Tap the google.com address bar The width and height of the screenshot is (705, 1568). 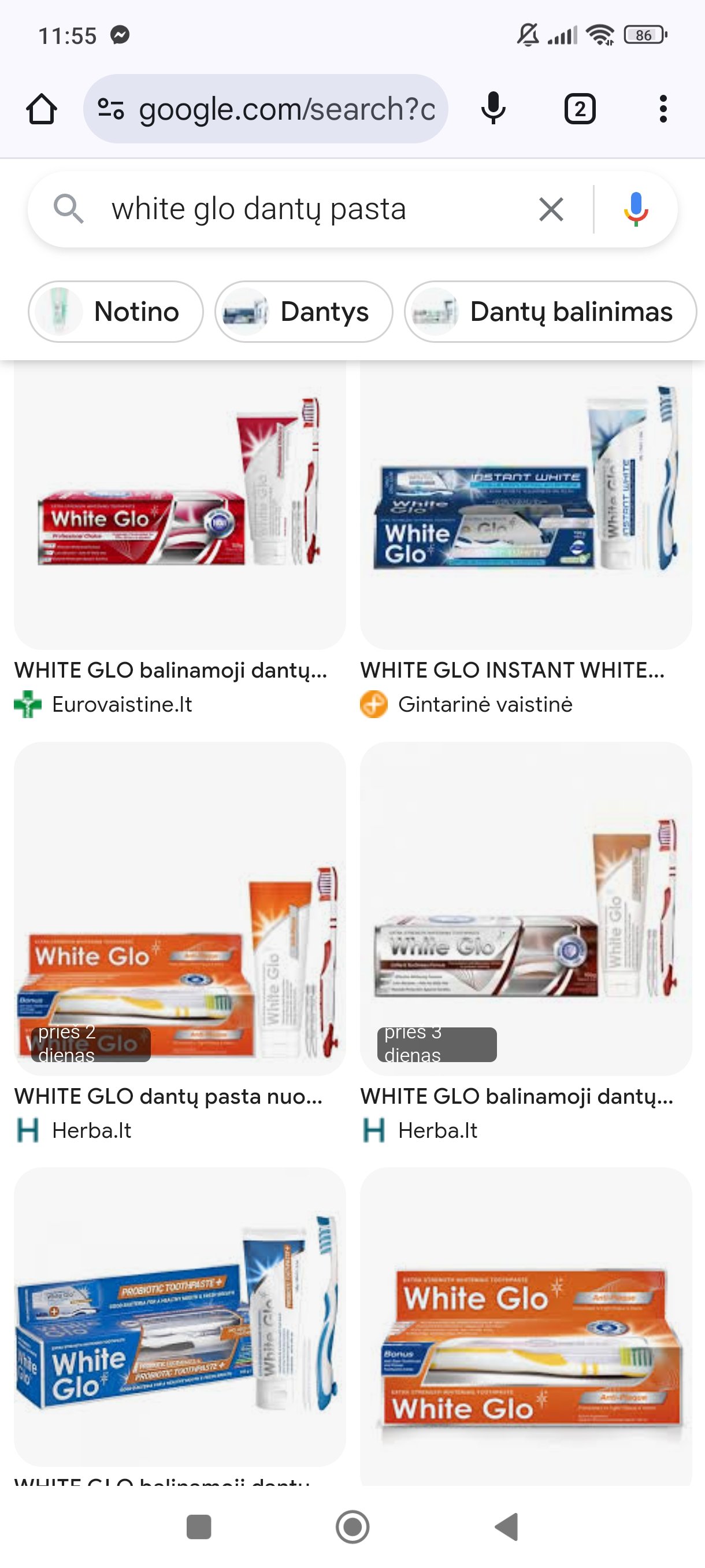pyautogui.click(x=266, y=109)
